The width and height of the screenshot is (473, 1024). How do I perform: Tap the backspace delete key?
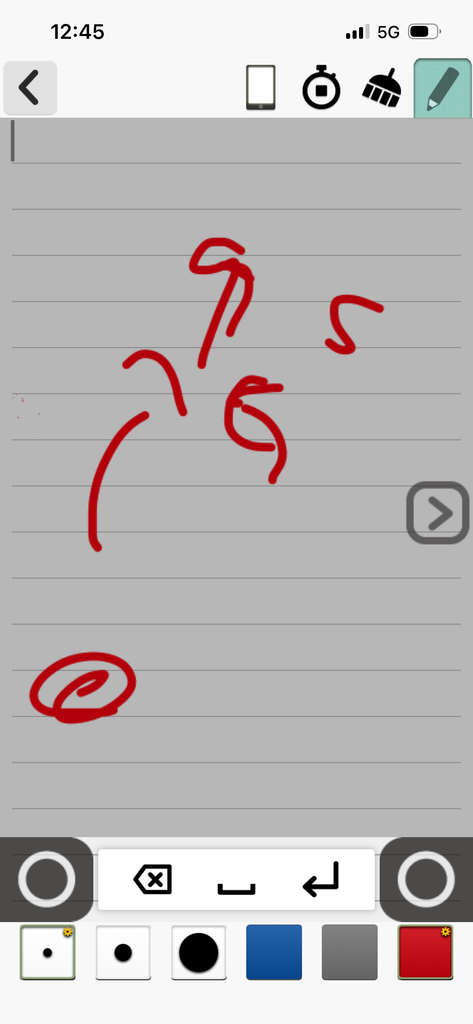[153, 880]
